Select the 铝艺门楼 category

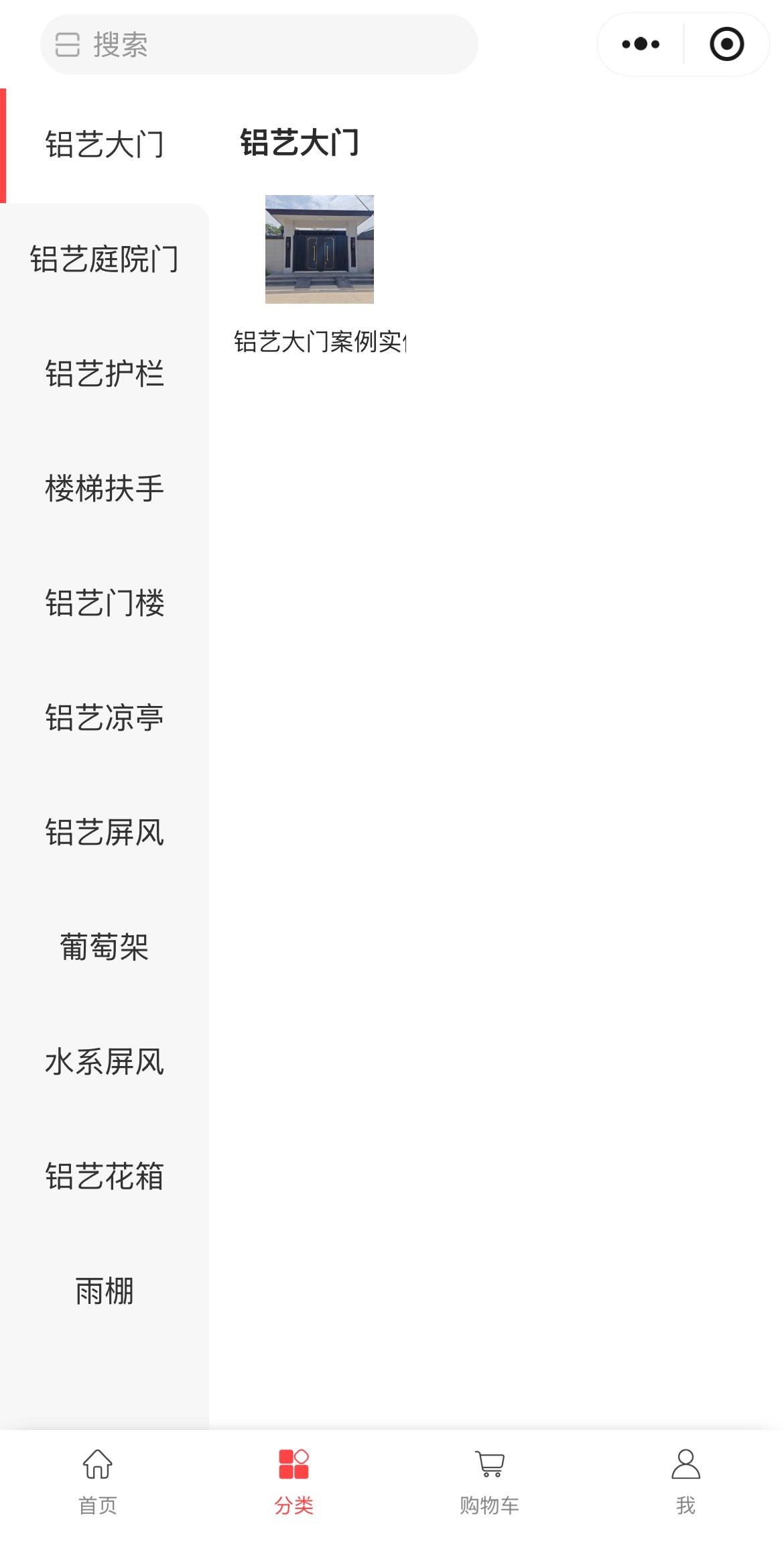[x=105, y=603]
